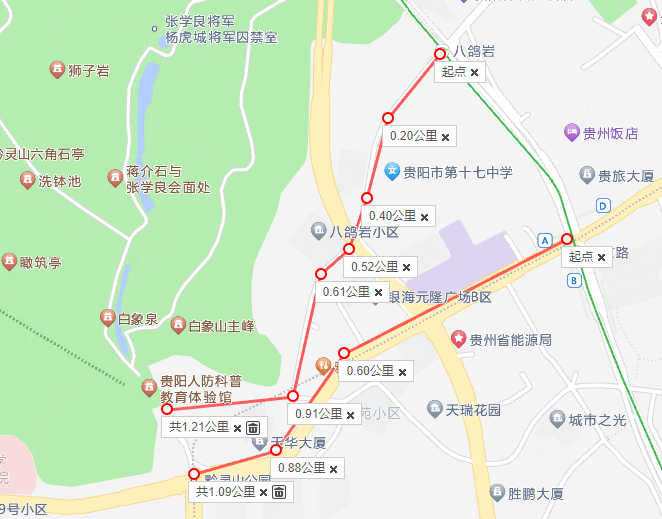Image resolution: width=662 pixels, height=519 pixels.
Task: Select the 天瑞花园 location marker
Action: tap(435, 408)
